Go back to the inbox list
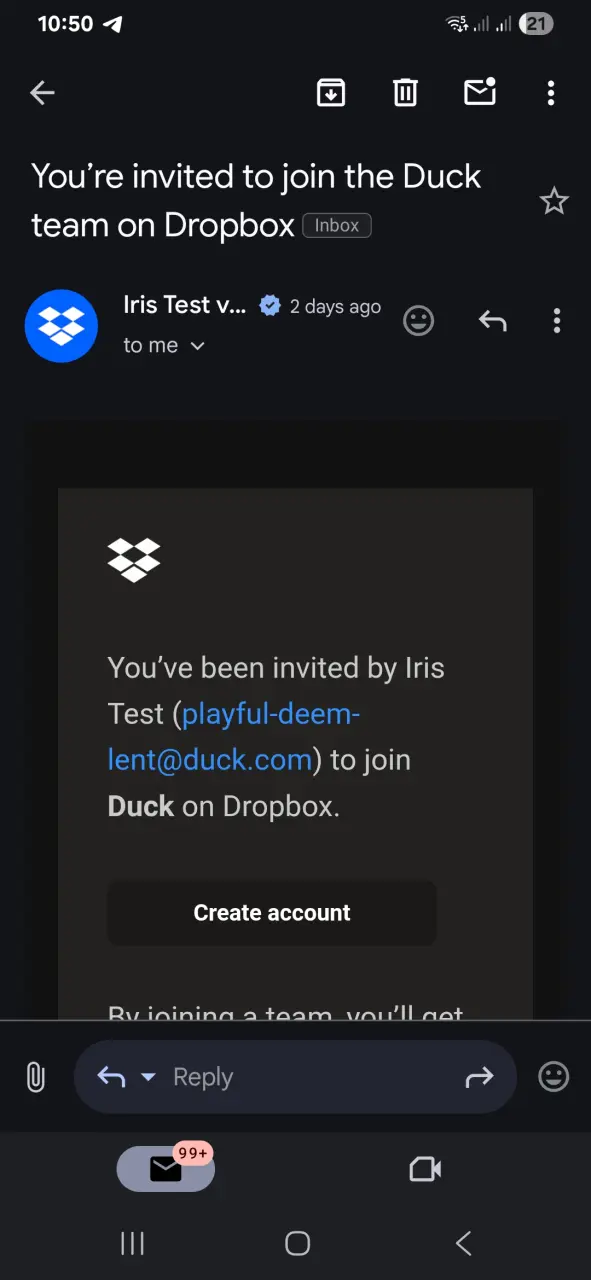Screen dimensions: 591x1280 tap(42, 93)
